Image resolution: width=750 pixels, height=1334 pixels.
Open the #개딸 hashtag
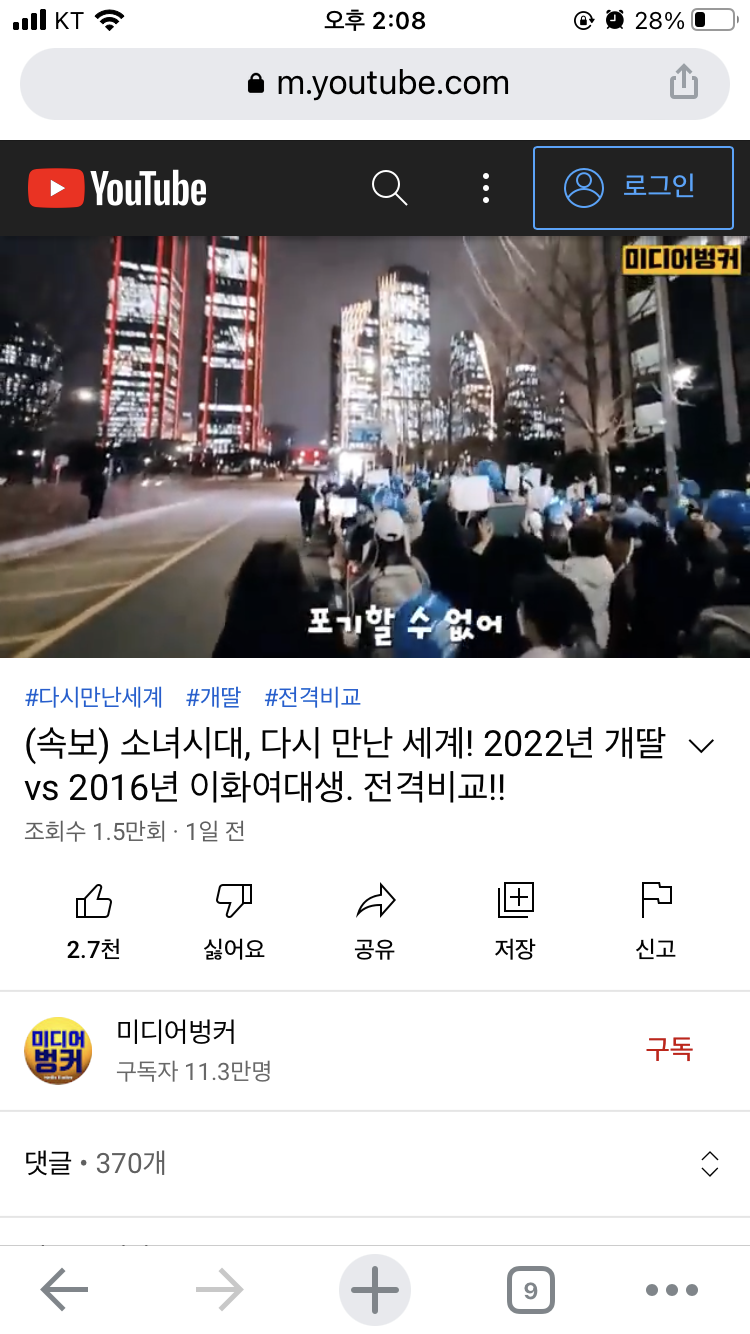(213, 697)
